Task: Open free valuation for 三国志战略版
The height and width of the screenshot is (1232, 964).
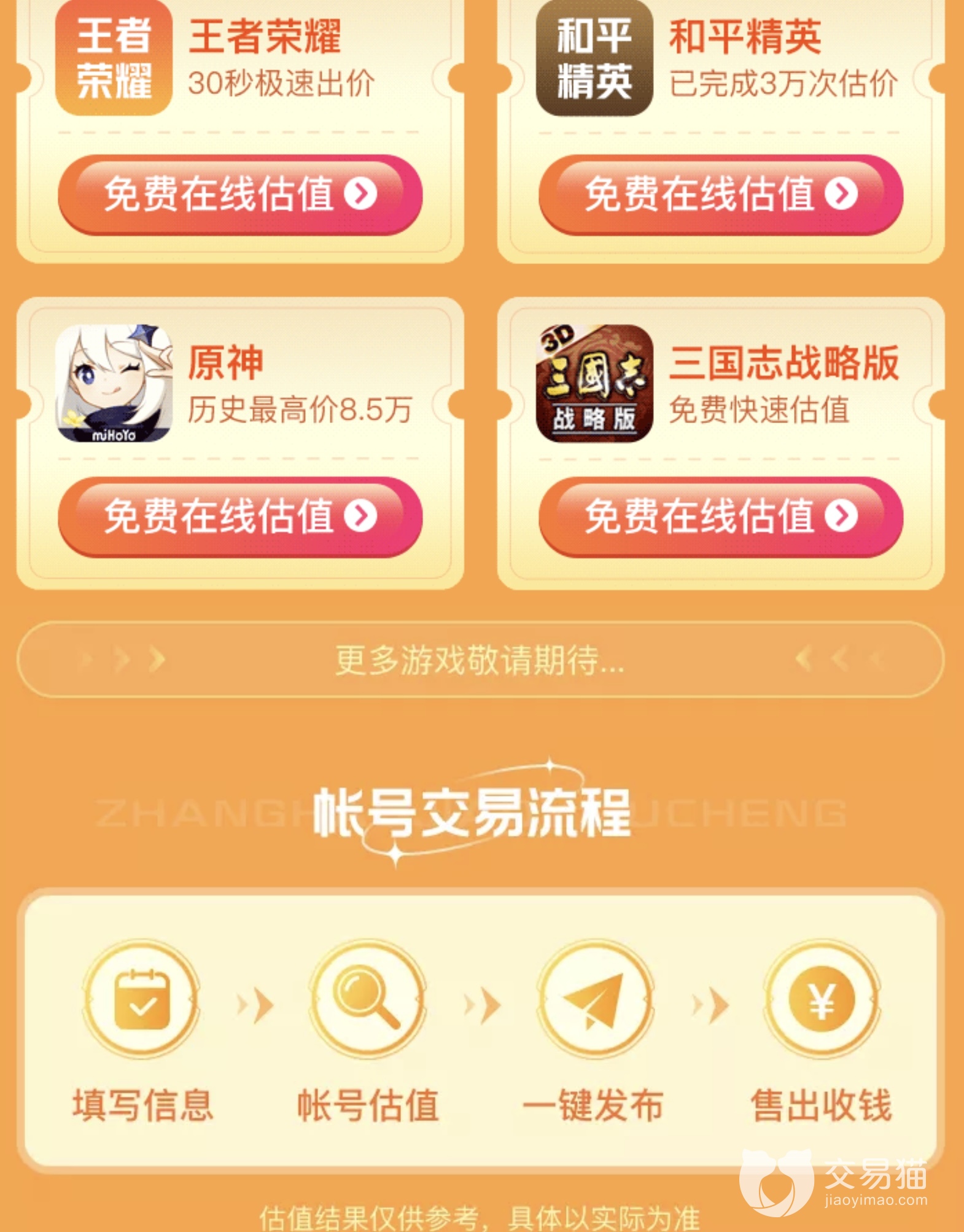Action: pyautogui.click(x=720, y=517)
